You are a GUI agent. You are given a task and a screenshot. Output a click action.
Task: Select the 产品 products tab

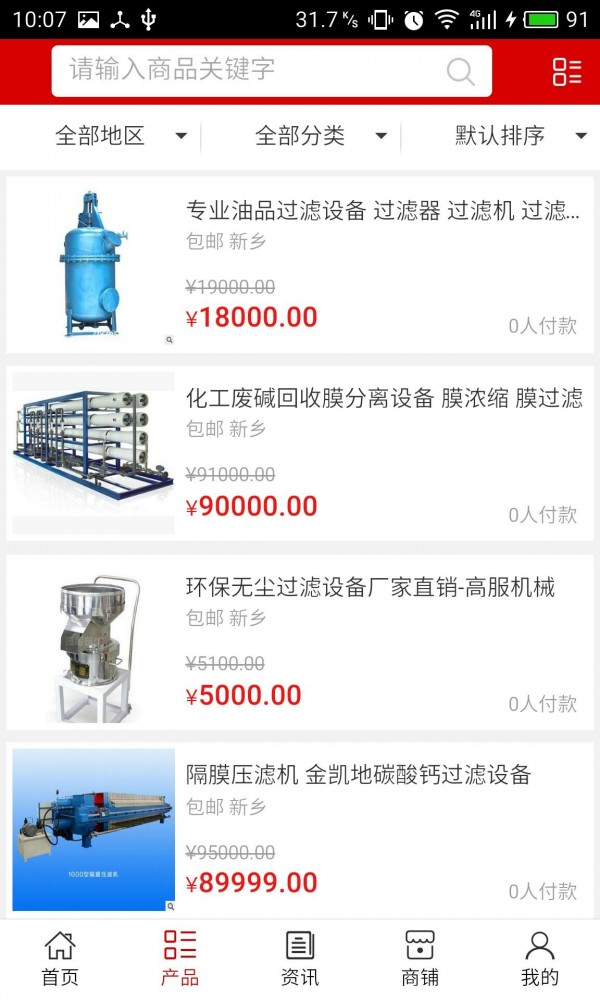(x=180, y=958)
